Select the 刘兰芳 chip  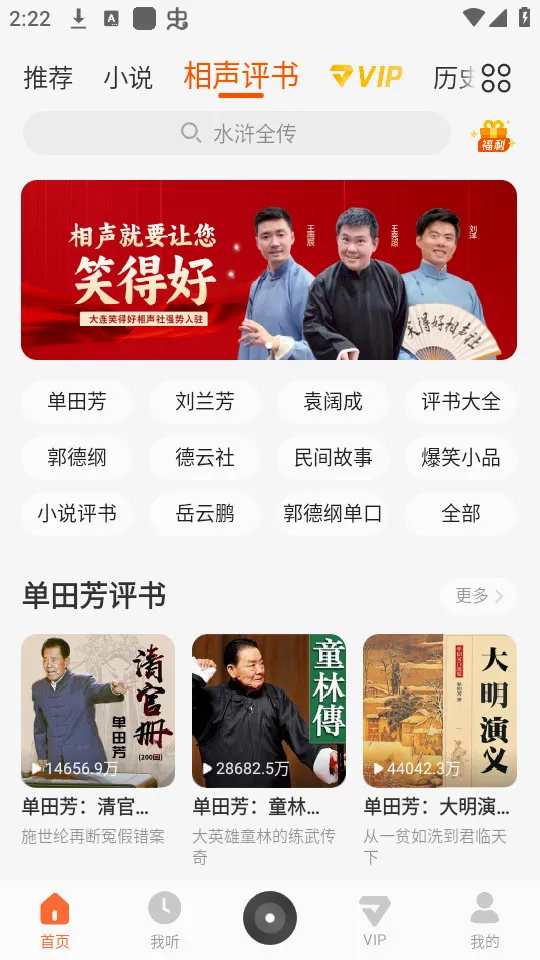205,402
